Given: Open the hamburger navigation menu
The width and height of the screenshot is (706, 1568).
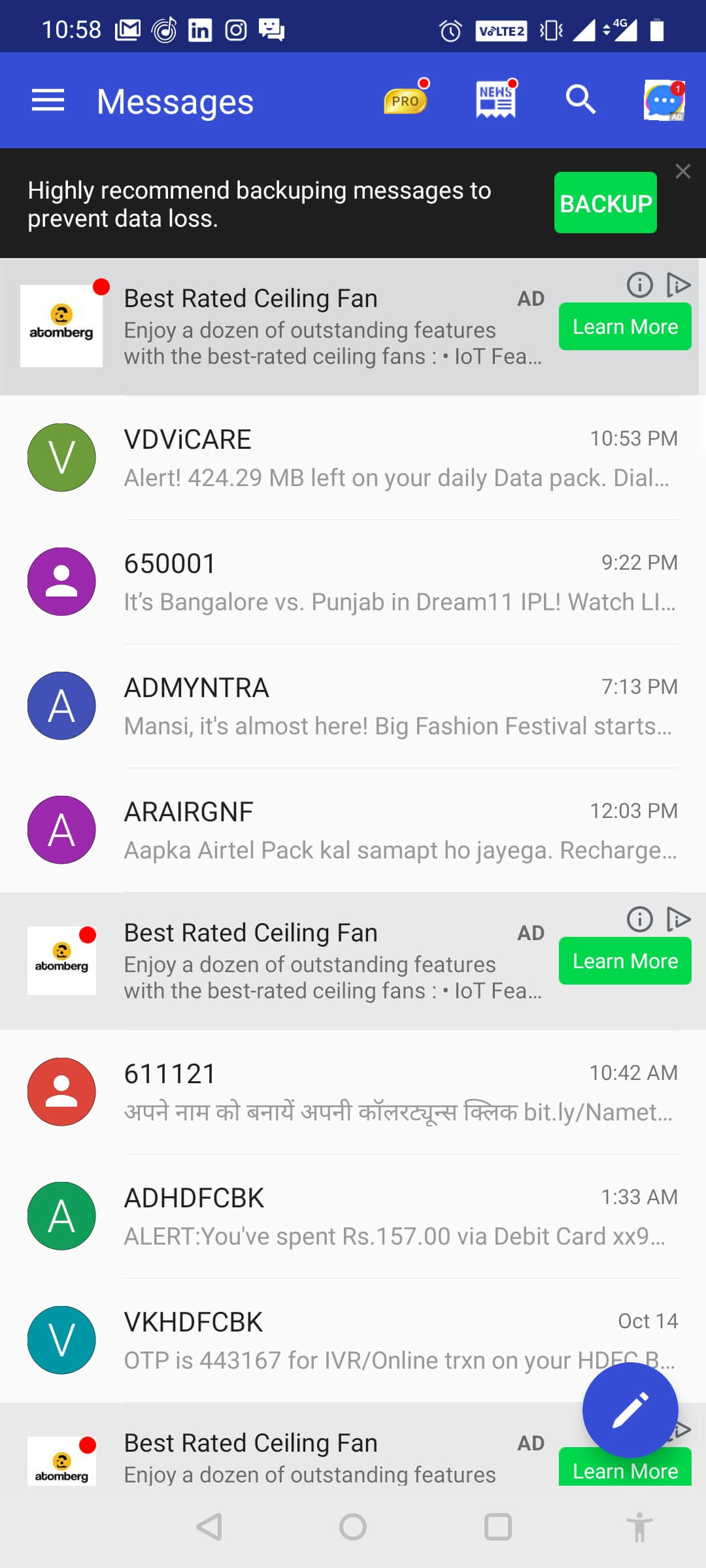Looking at the screenshot, I should 48,101.
